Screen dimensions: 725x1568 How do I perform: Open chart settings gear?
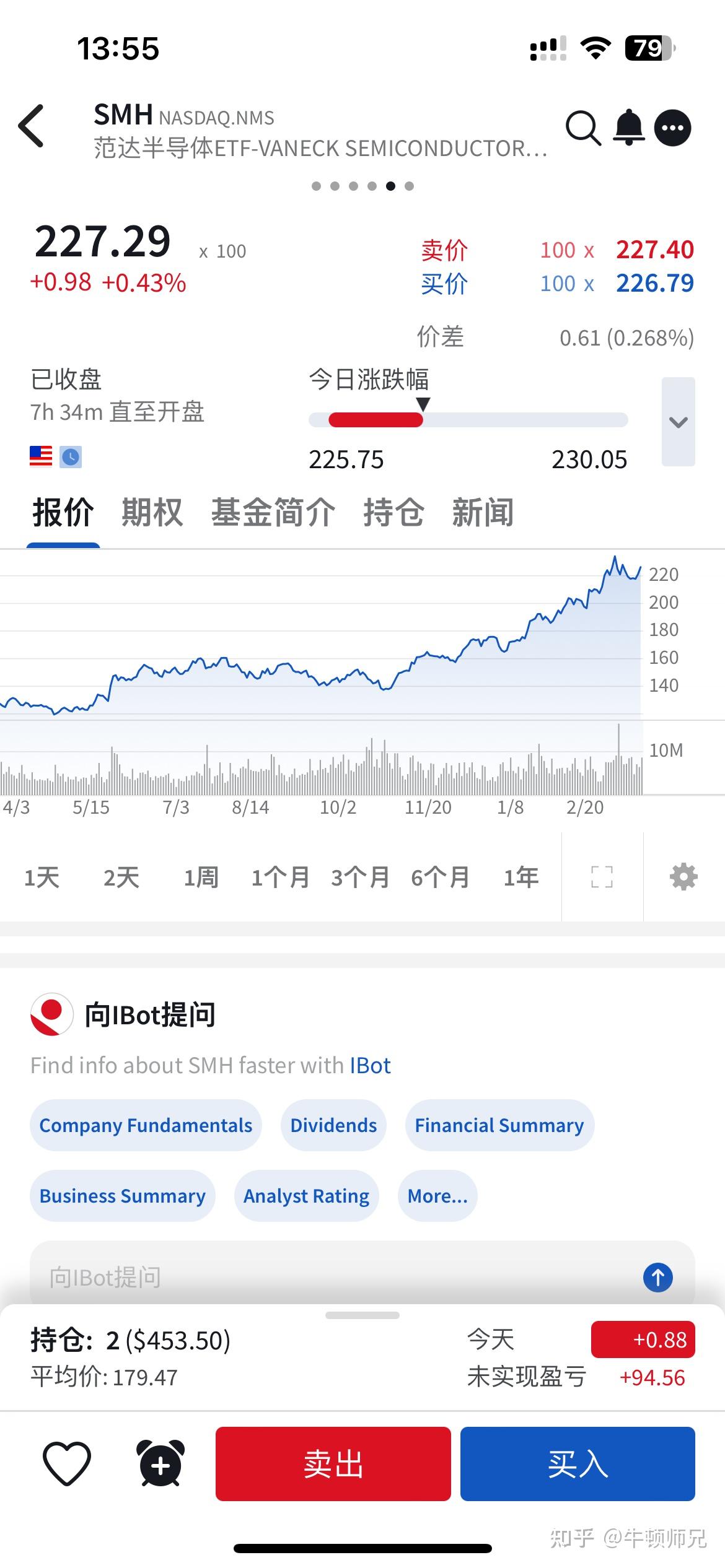click(x=683, y=877)
